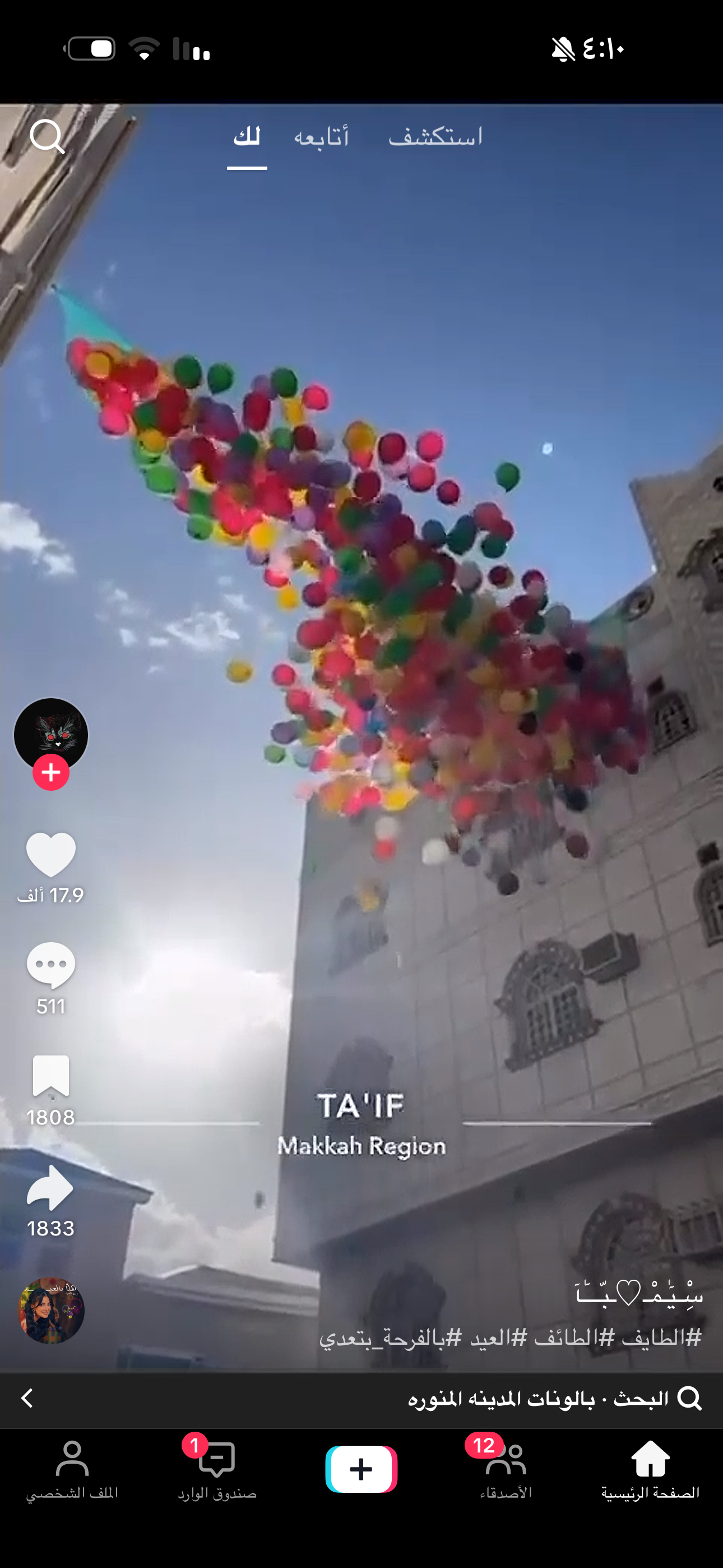Image resolution: width=723 pixels, height=1568 pixels.
Task: Bookmark this video to favorites
Action: 51,1076
